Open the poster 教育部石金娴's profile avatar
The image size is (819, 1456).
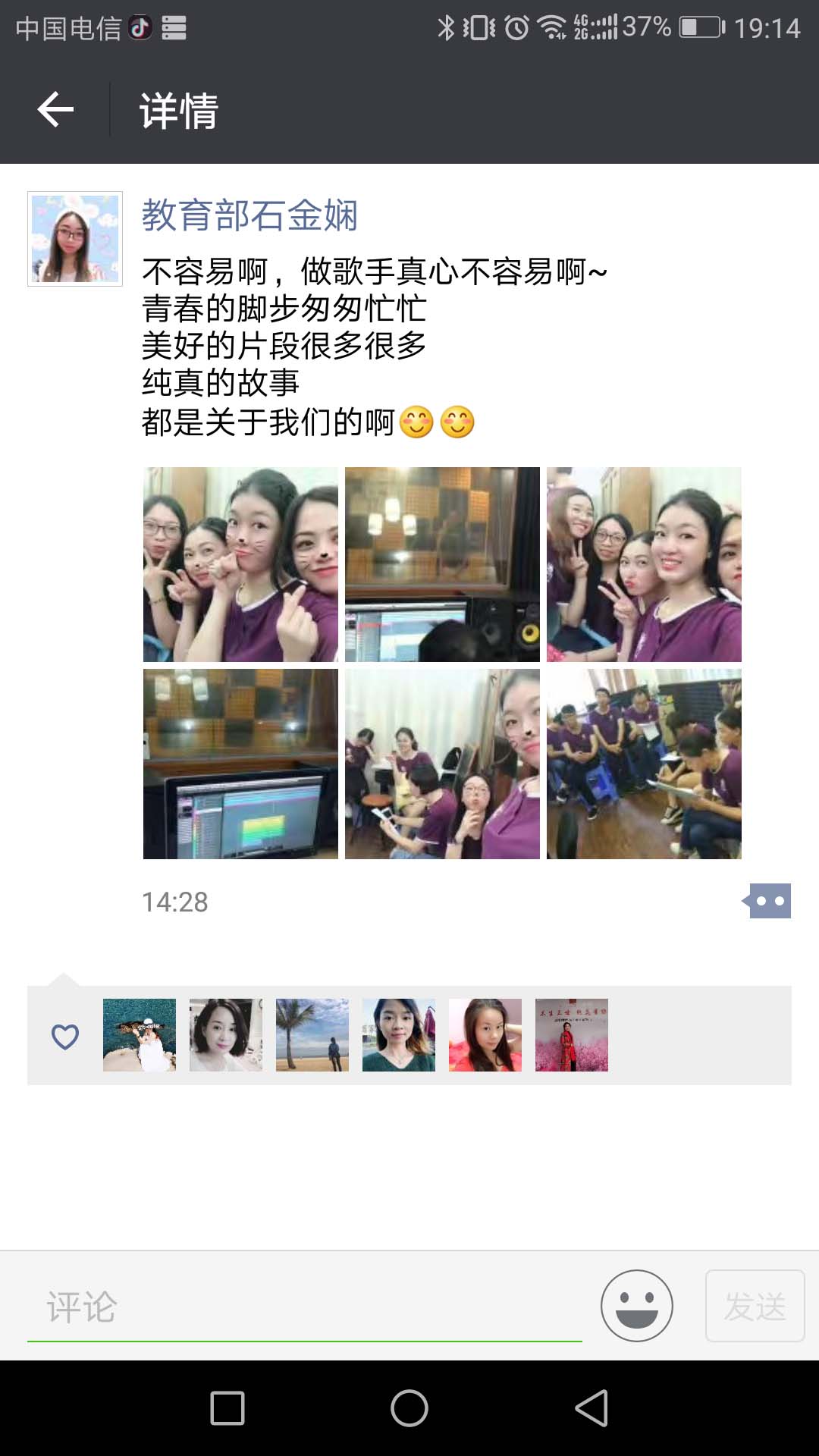coord(74,239)
